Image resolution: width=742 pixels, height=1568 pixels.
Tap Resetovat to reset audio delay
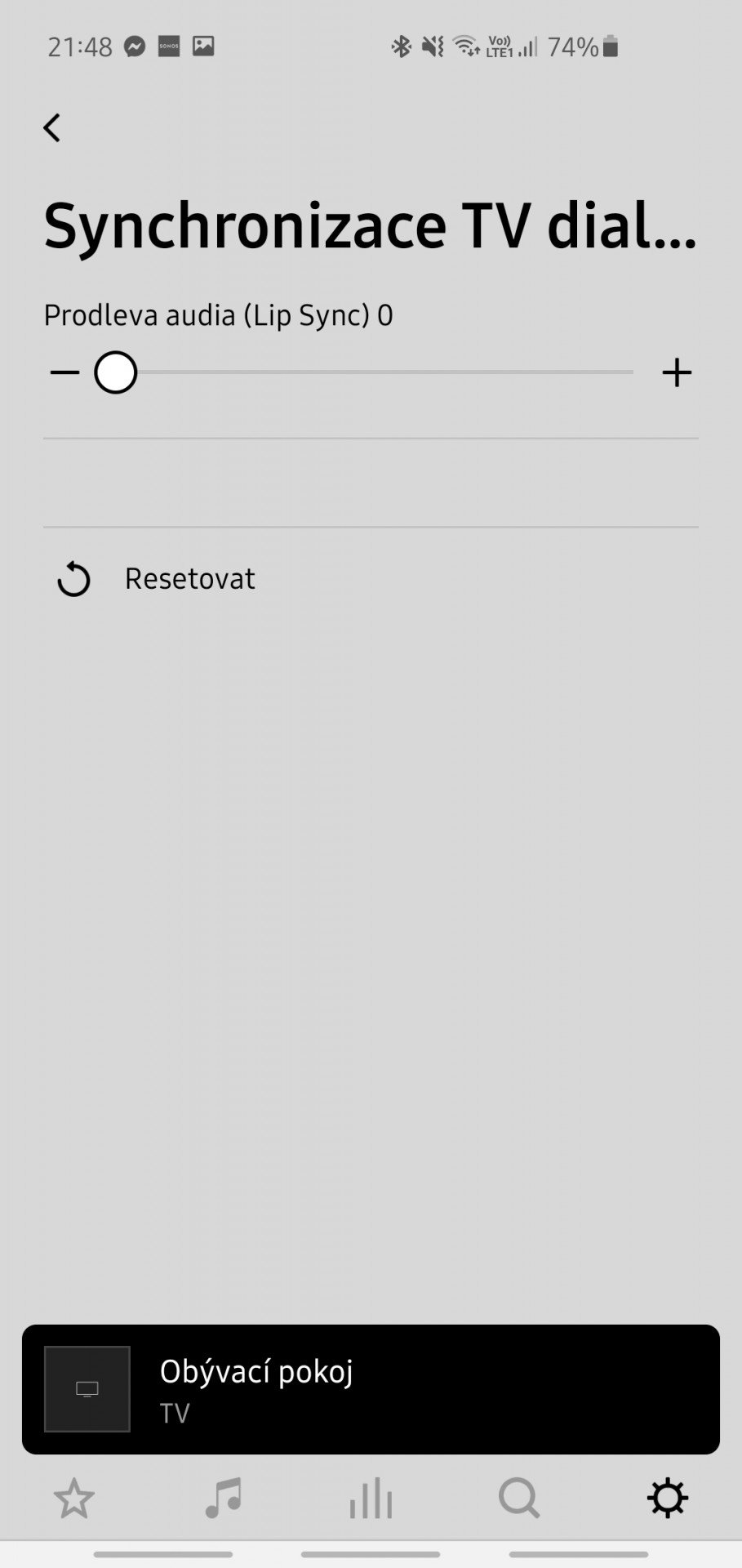(x=189, y=579)
